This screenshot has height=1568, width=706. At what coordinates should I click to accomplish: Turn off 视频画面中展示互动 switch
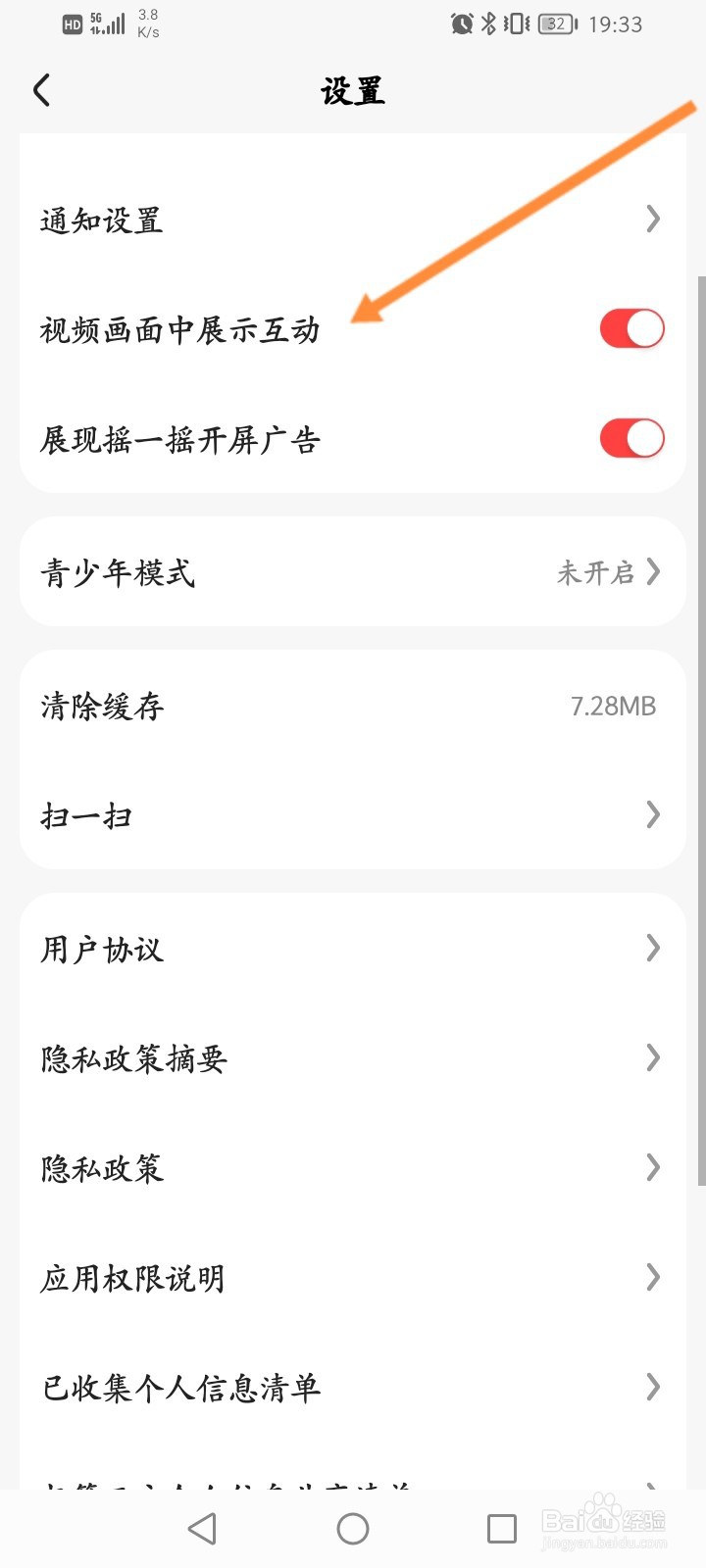point(631,329)
